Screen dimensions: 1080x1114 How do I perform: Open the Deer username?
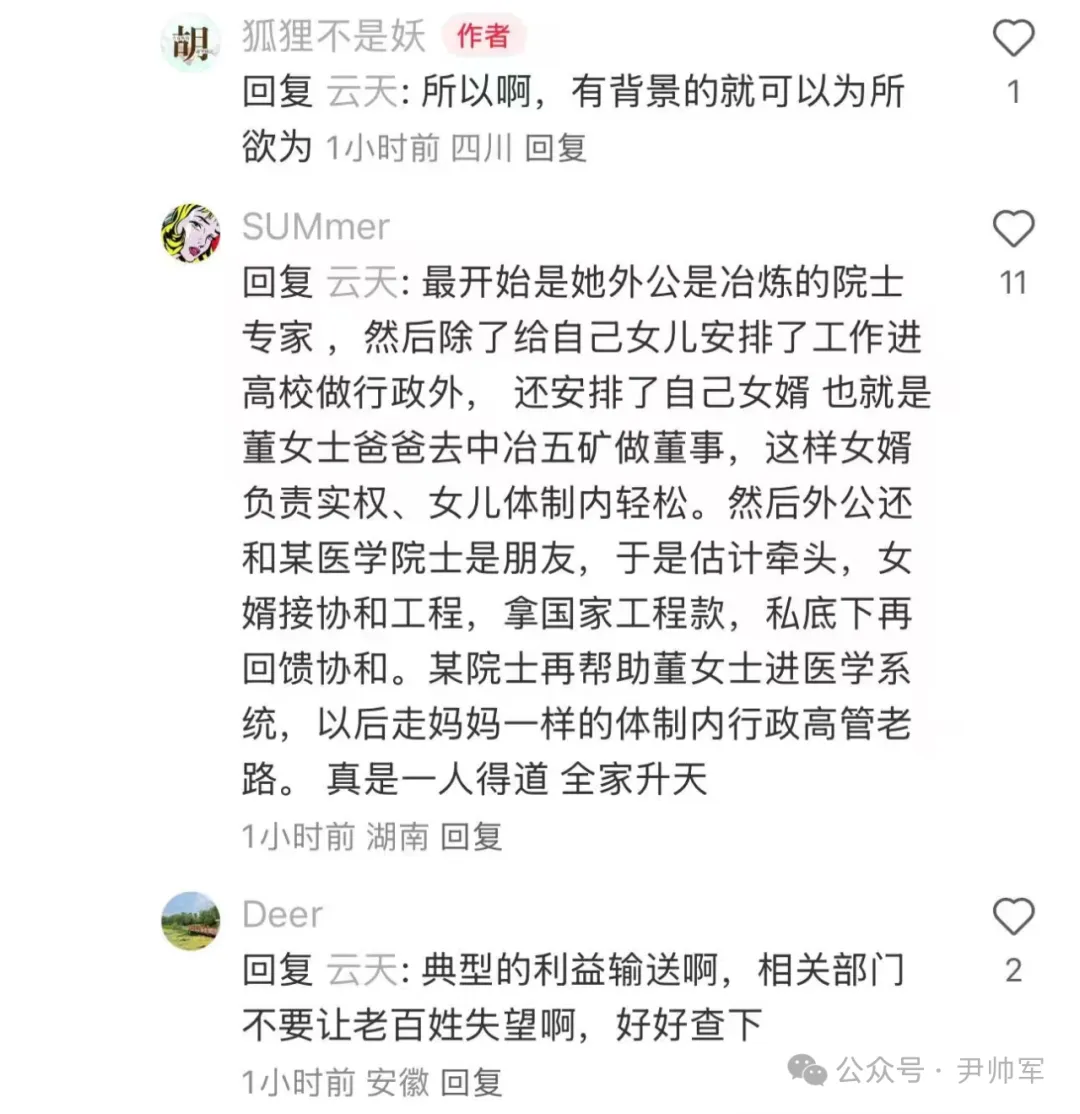click(282, 914)
